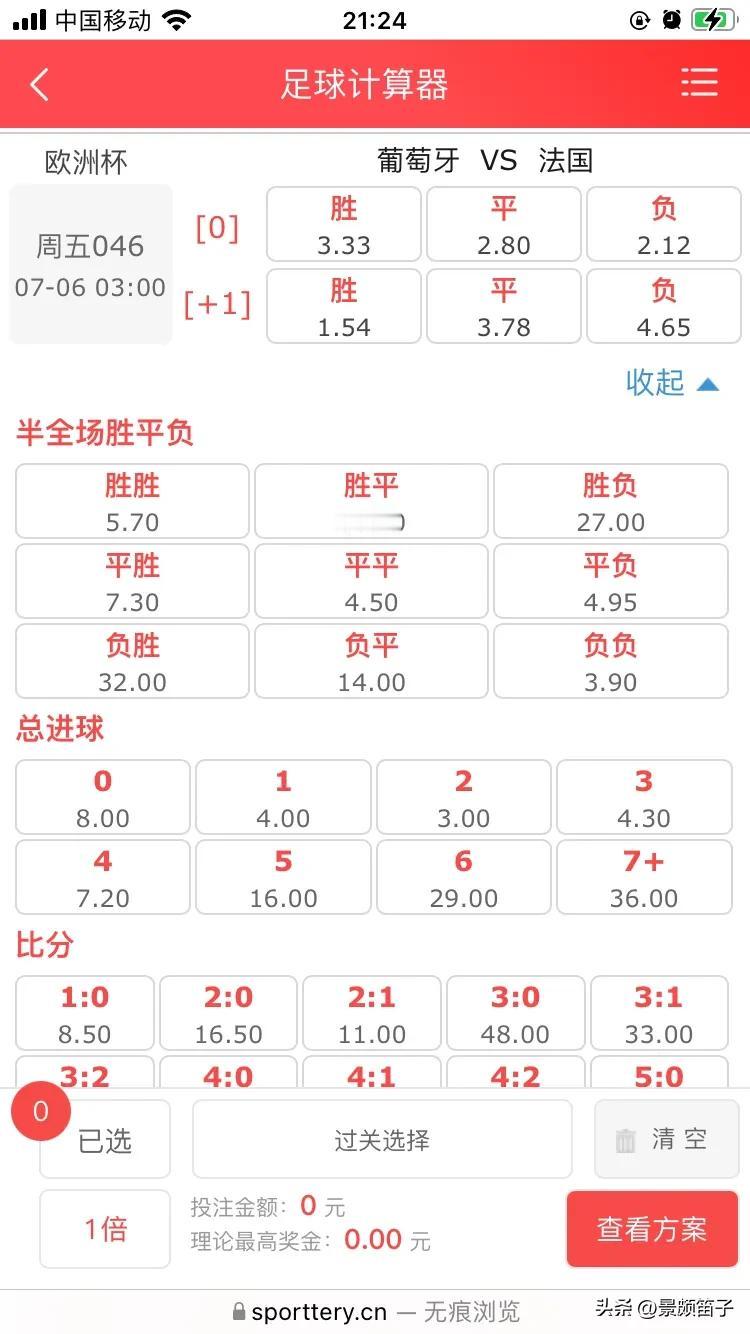Pick handicap +1 负 odds 4.65

coord(664,306)
